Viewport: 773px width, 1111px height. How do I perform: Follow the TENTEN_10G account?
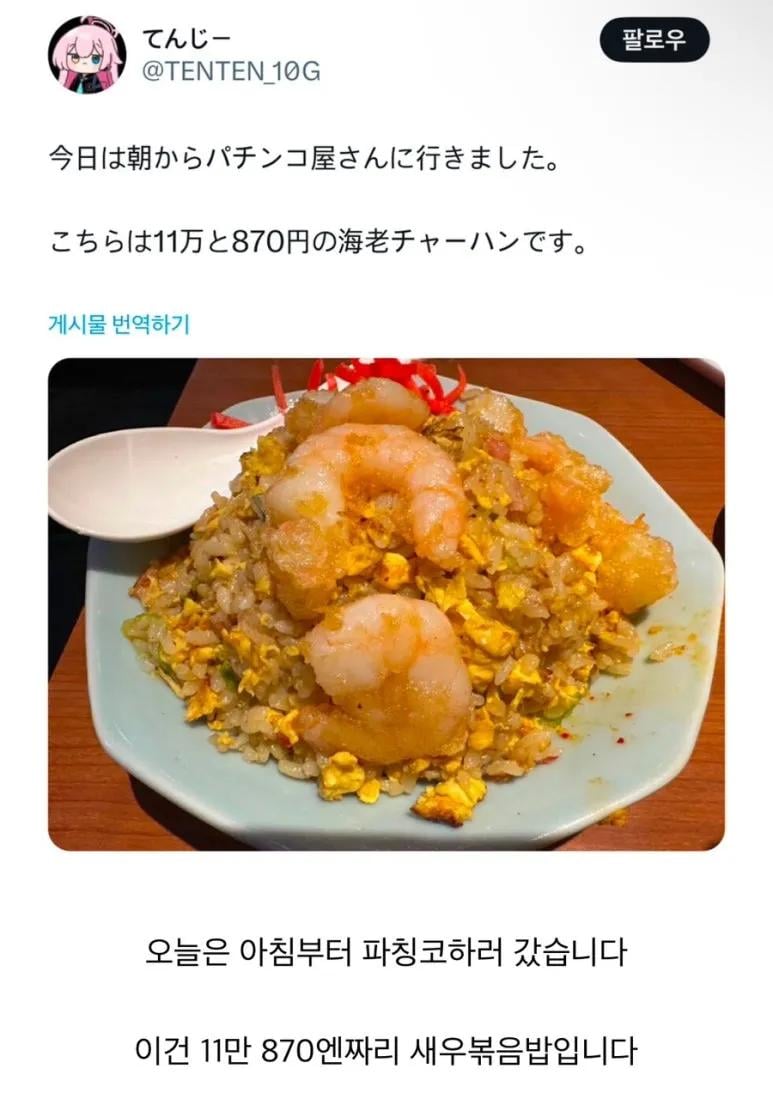(654, 40)
